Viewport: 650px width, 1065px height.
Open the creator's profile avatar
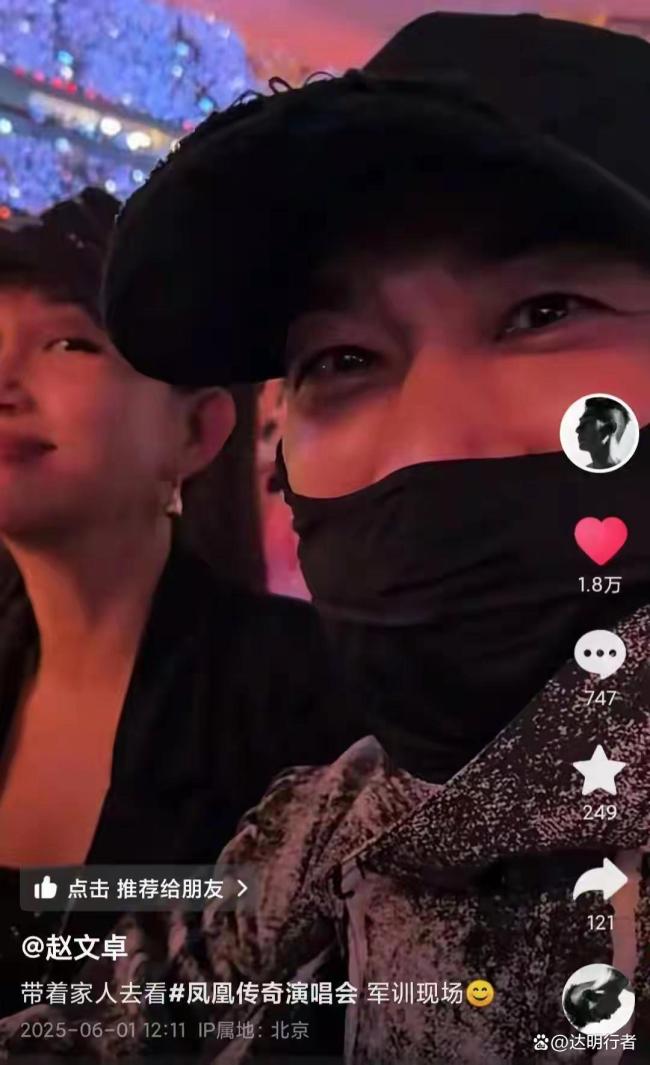pos(598,433)
